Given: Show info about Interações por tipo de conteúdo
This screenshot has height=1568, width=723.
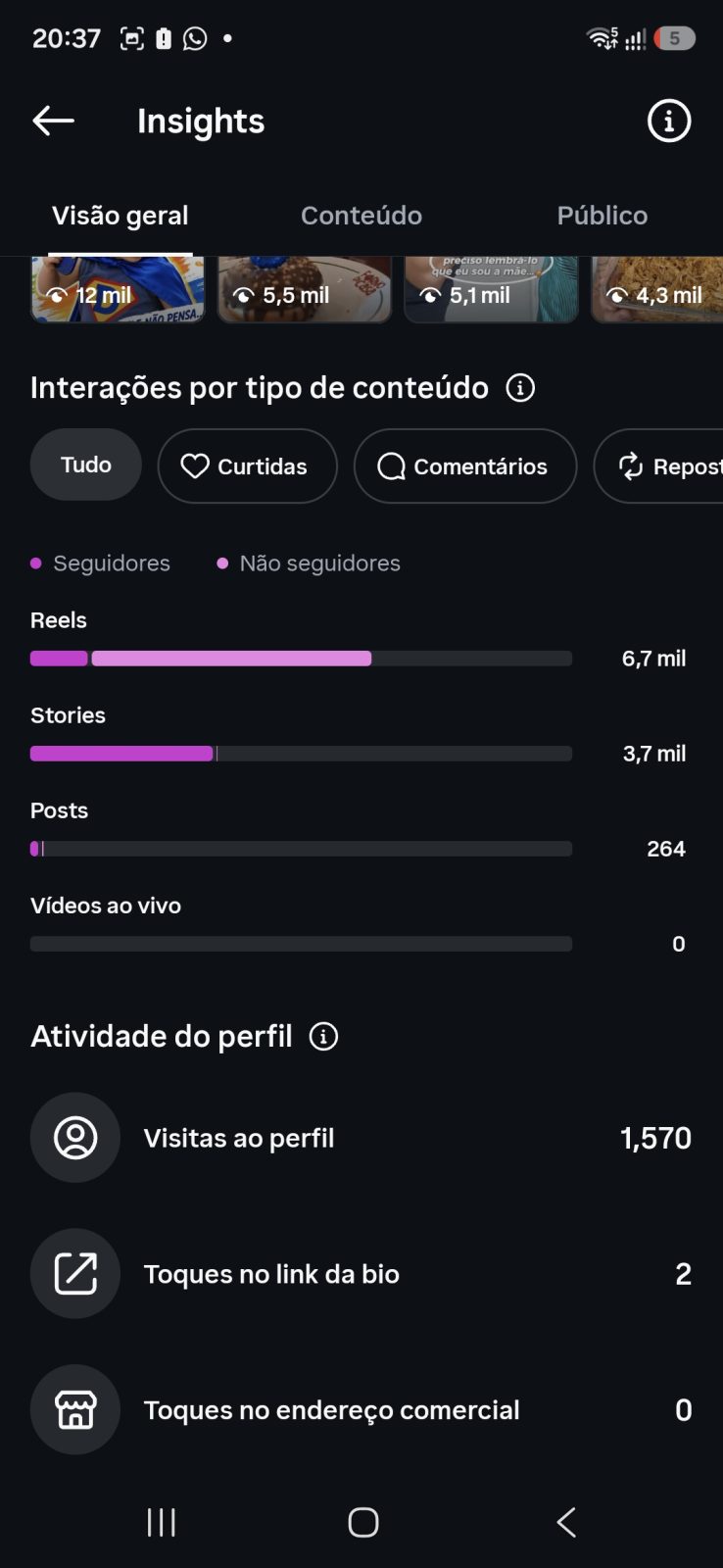Looking at the screenshot, I should point(520,388).
